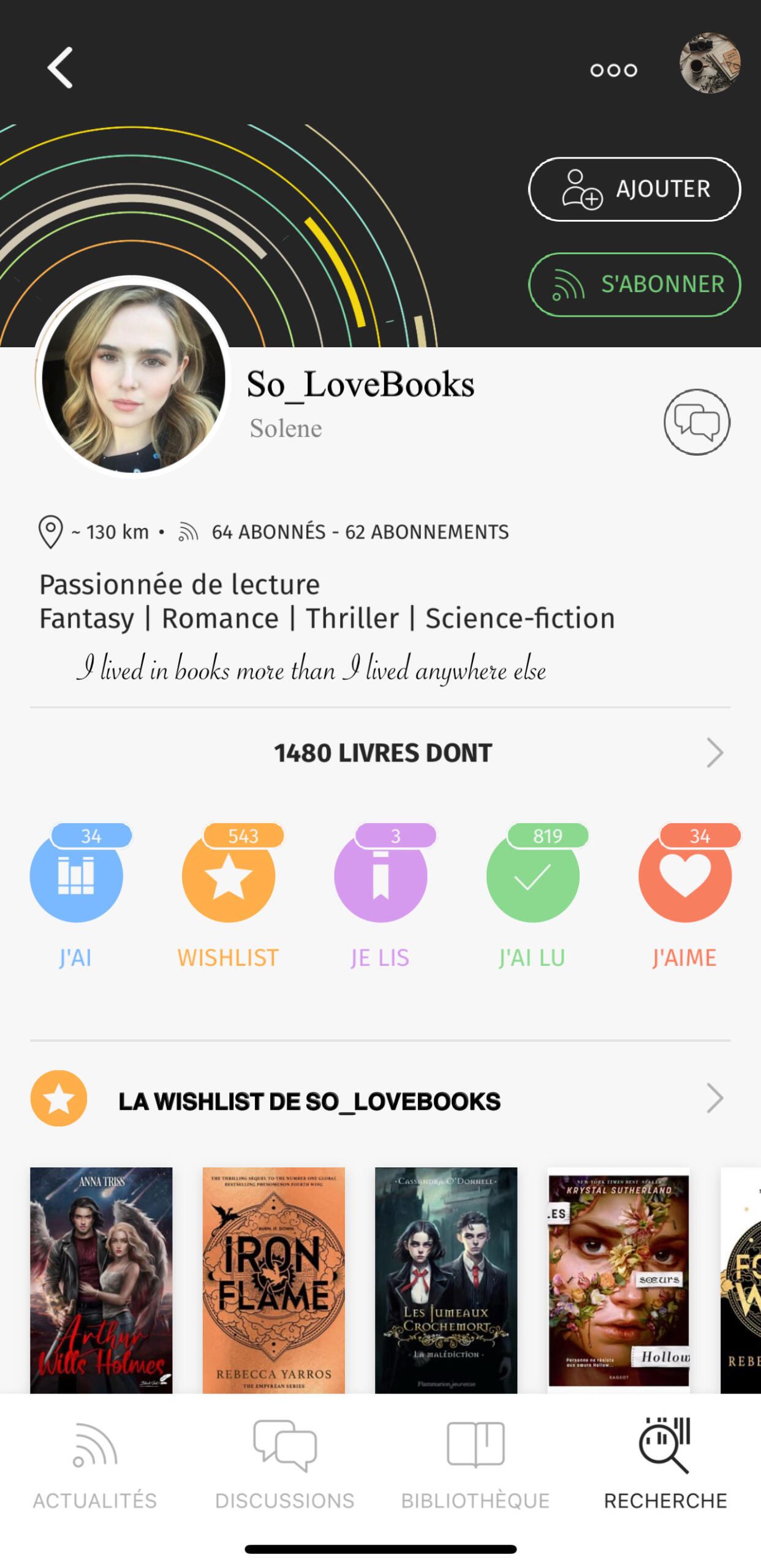Go back using the top arrow

[60, 68]
